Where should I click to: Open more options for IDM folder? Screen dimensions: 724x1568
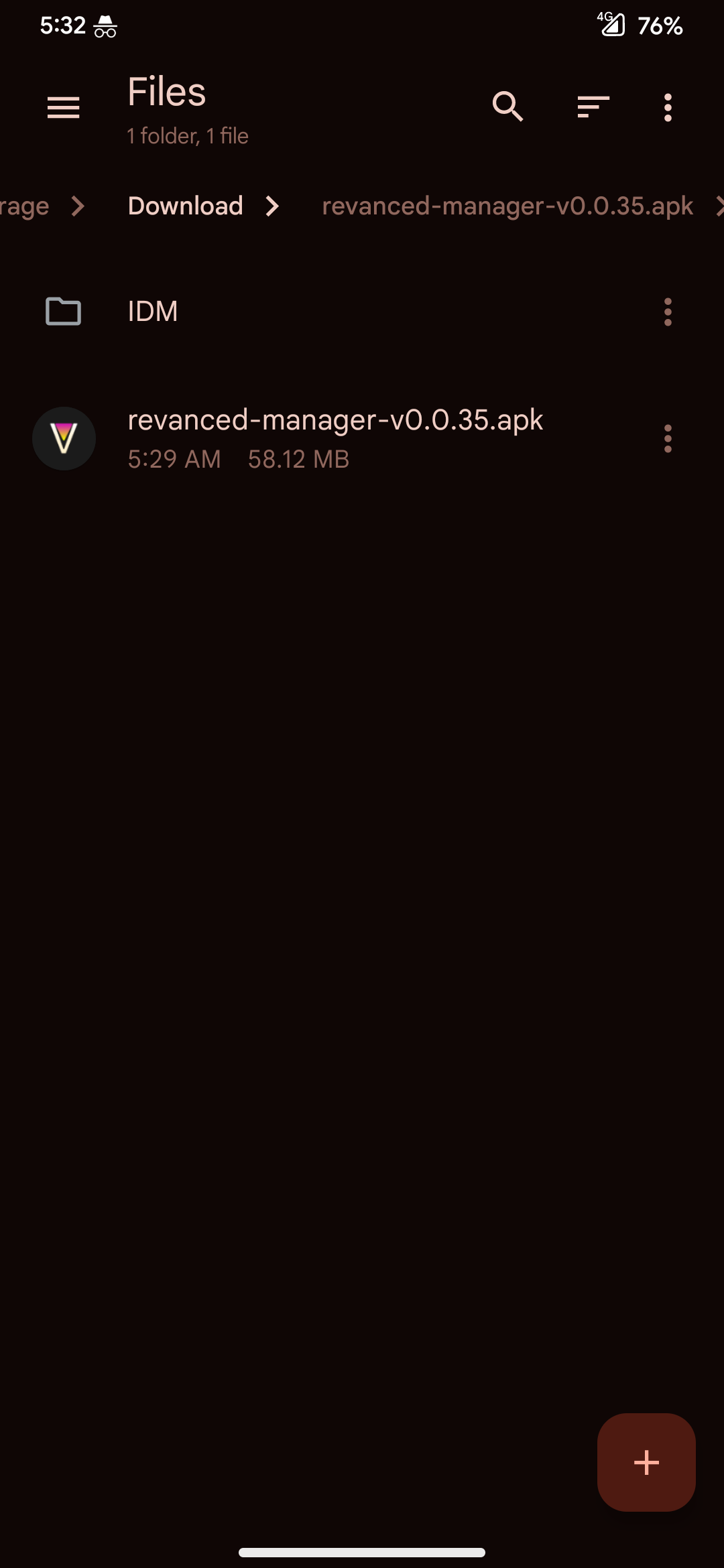tap(668, 312)
